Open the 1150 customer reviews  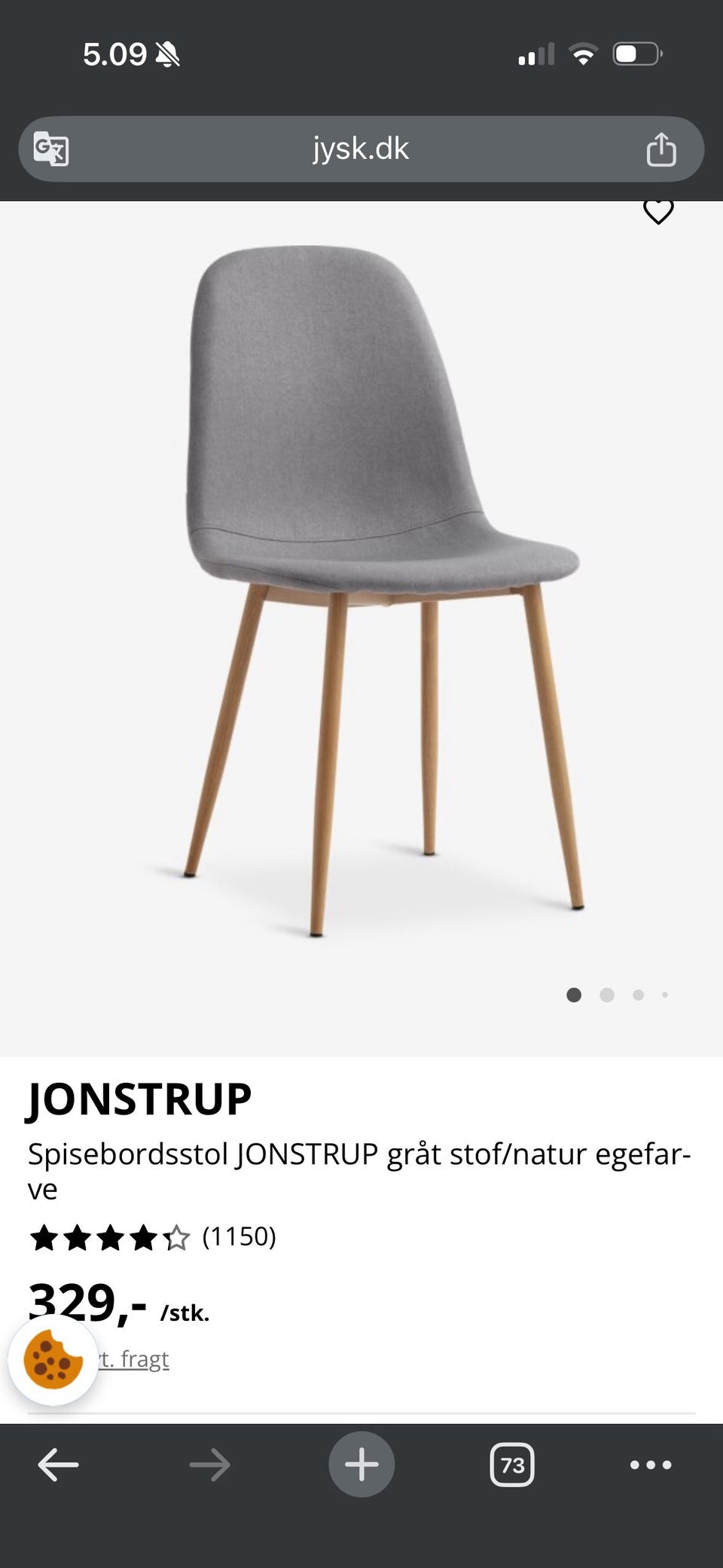pos(238,1236)
